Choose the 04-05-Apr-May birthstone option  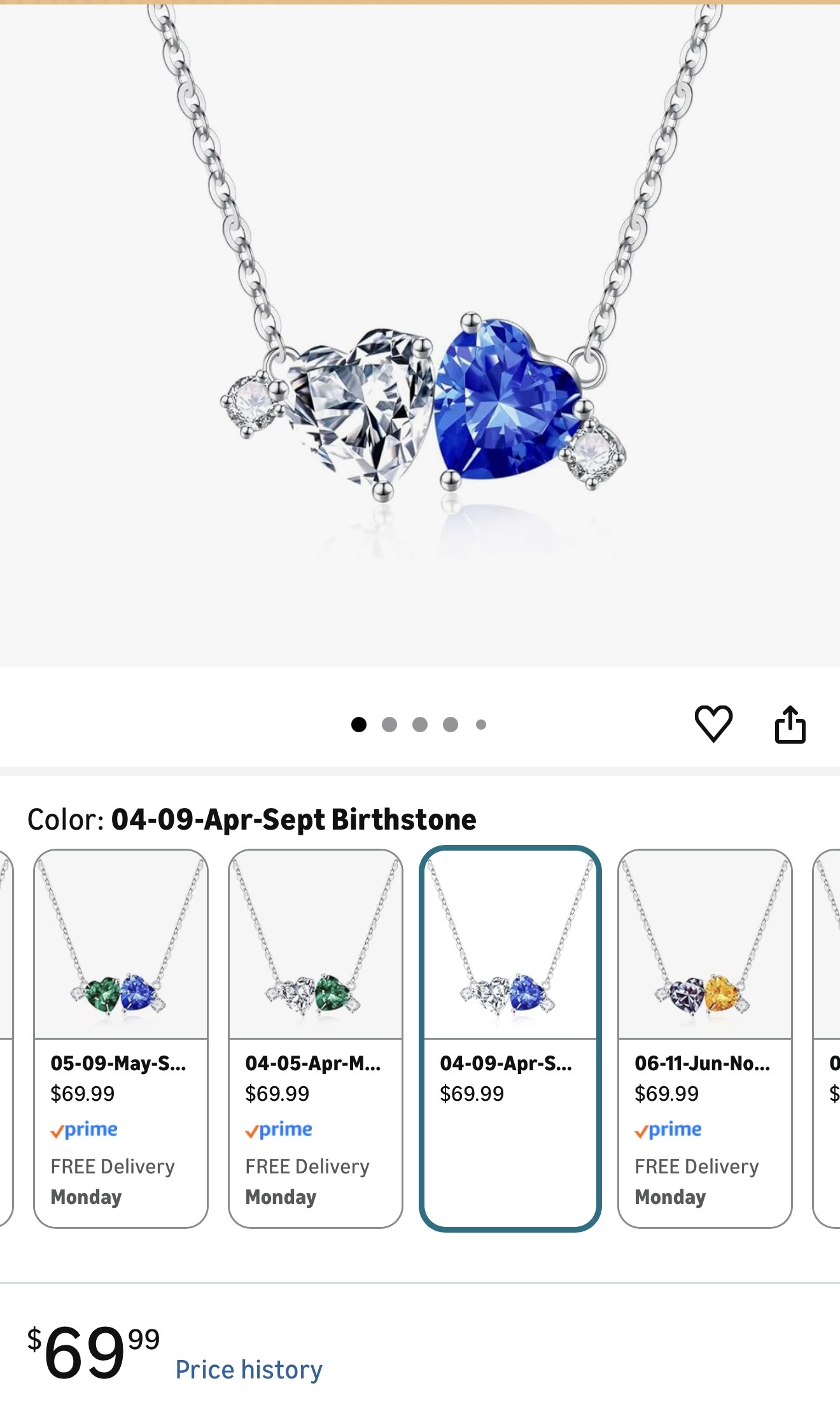[x=316, y=1038]
